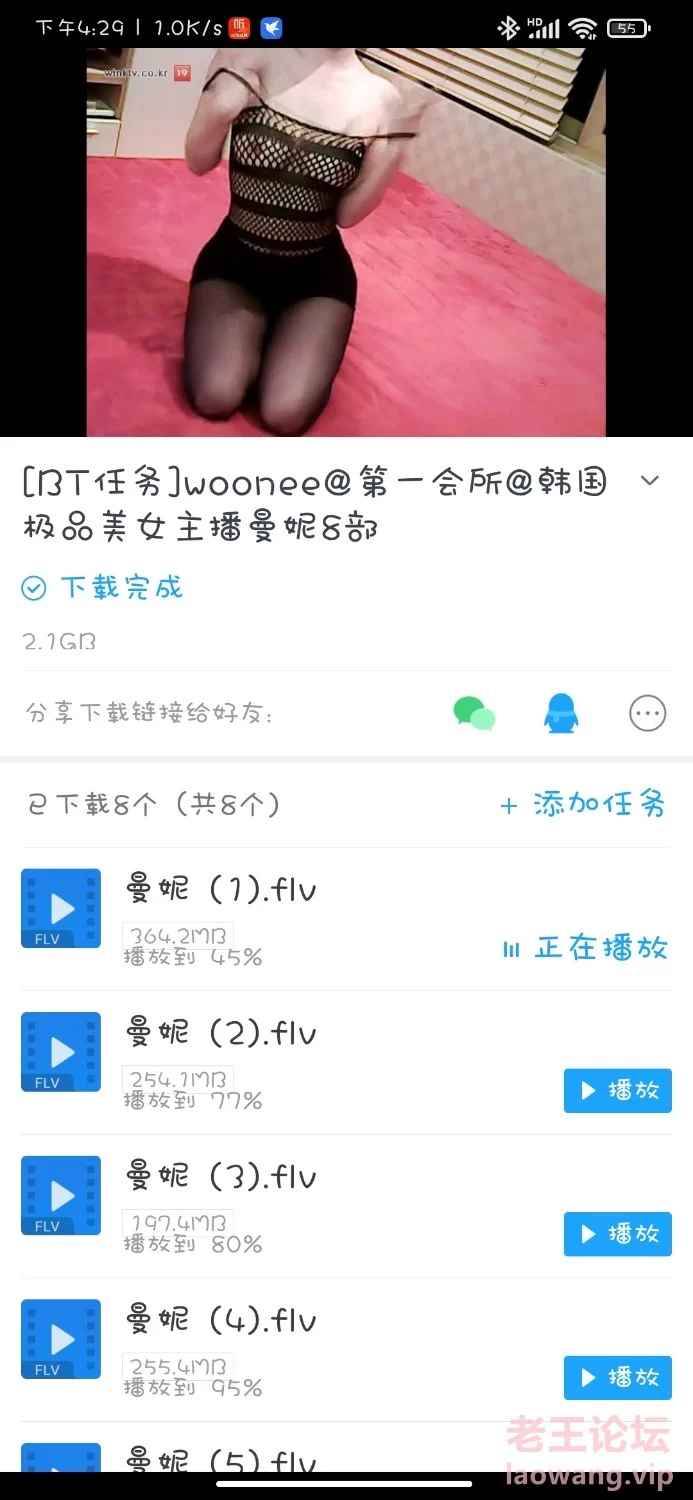The image size is (693, 1500).
Task: Open more sharing options
Action: coord(647,714)
